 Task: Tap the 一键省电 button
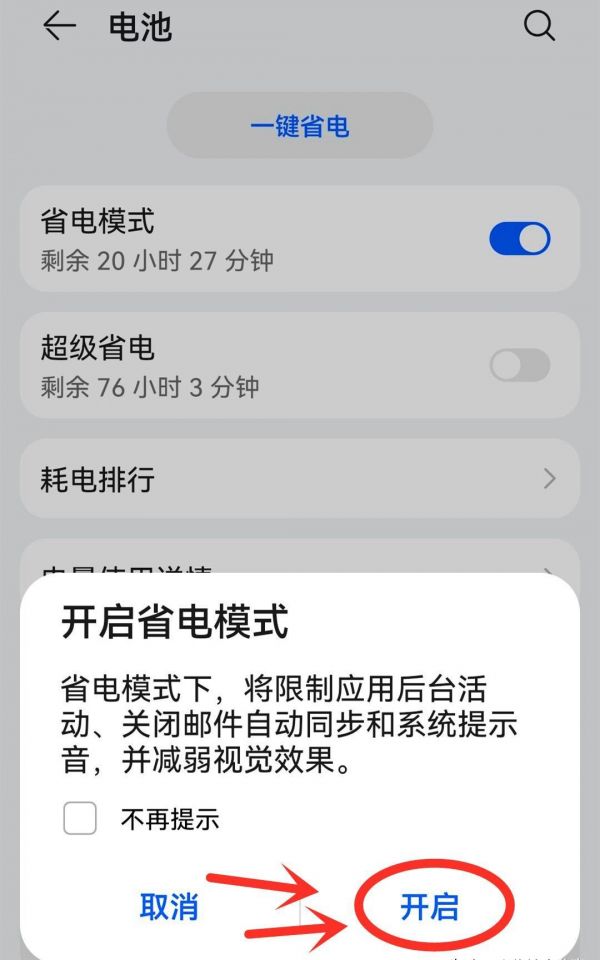[x=300, y=126]
